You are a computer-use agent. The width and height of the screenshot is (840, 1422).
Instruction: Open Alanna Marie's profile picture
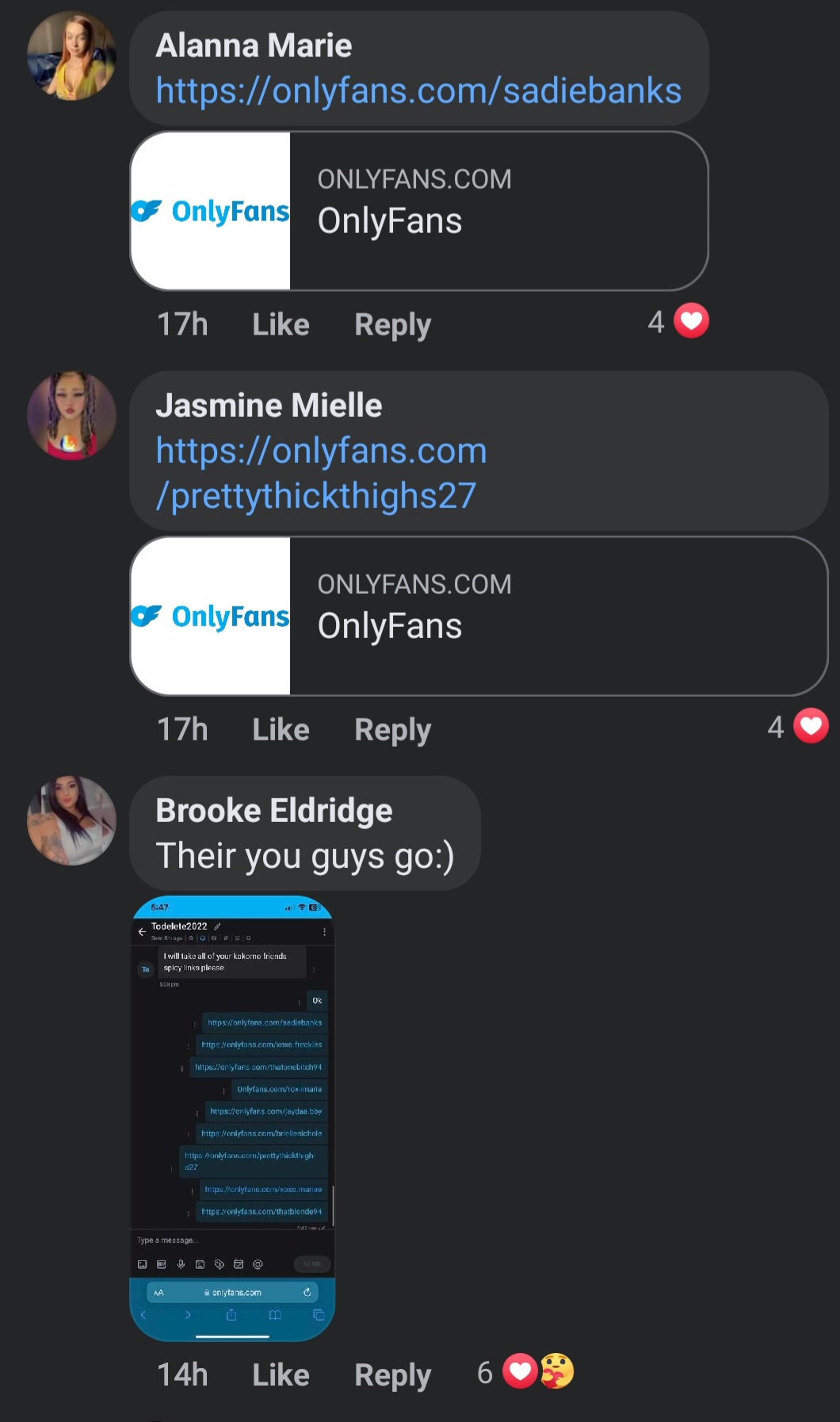click(x=71, y=55)
